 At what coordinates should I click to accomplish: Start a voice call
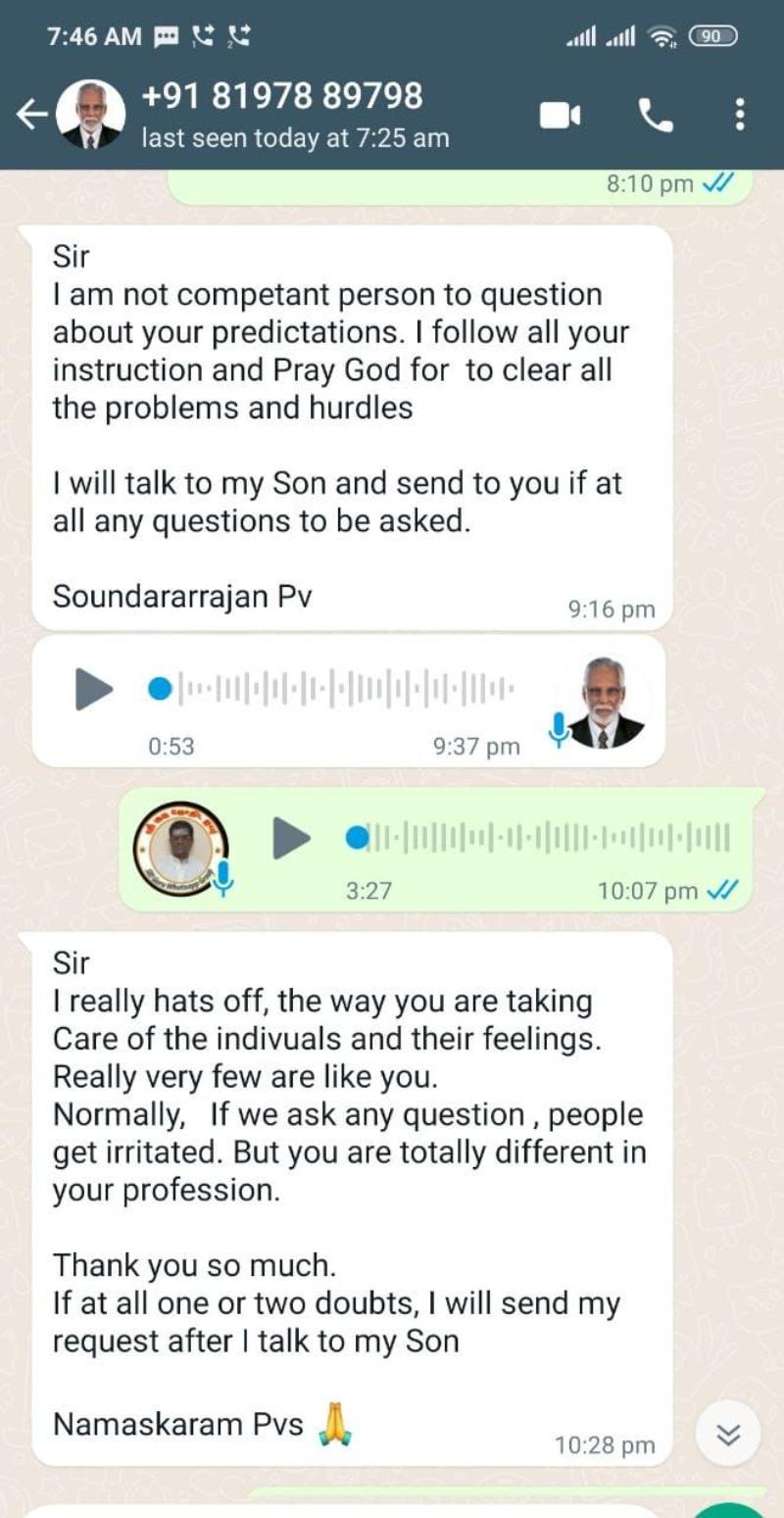[656, 116]
